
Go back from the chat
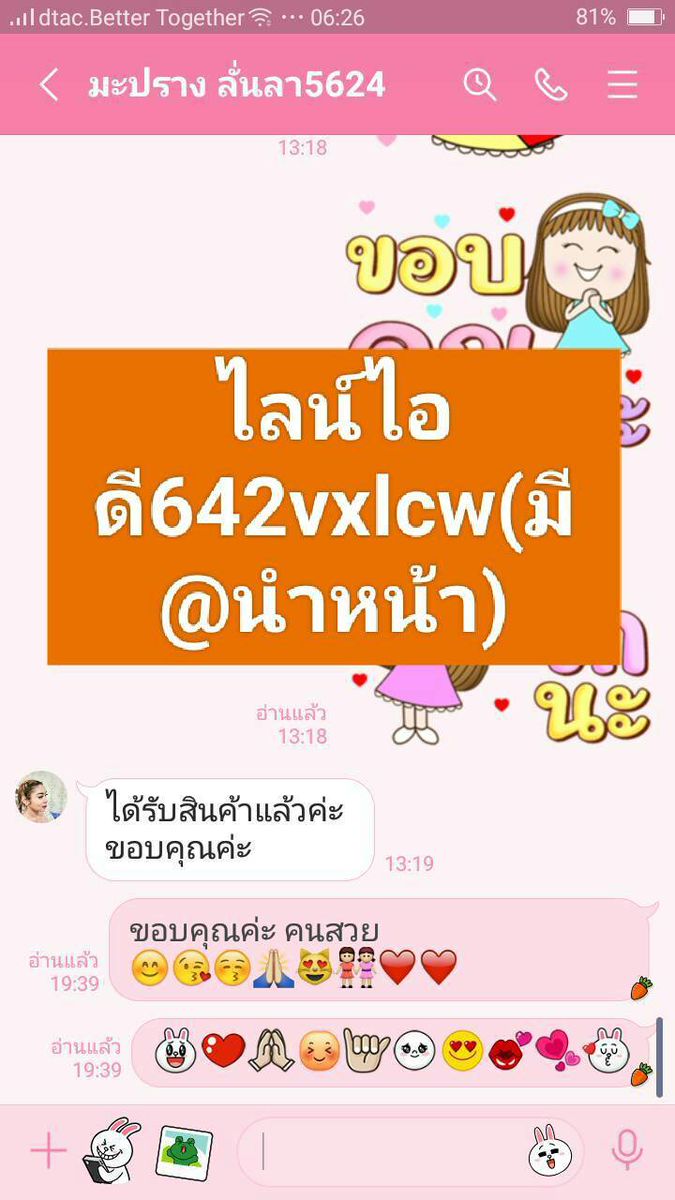pyautogui.click(x=48, y=85)
